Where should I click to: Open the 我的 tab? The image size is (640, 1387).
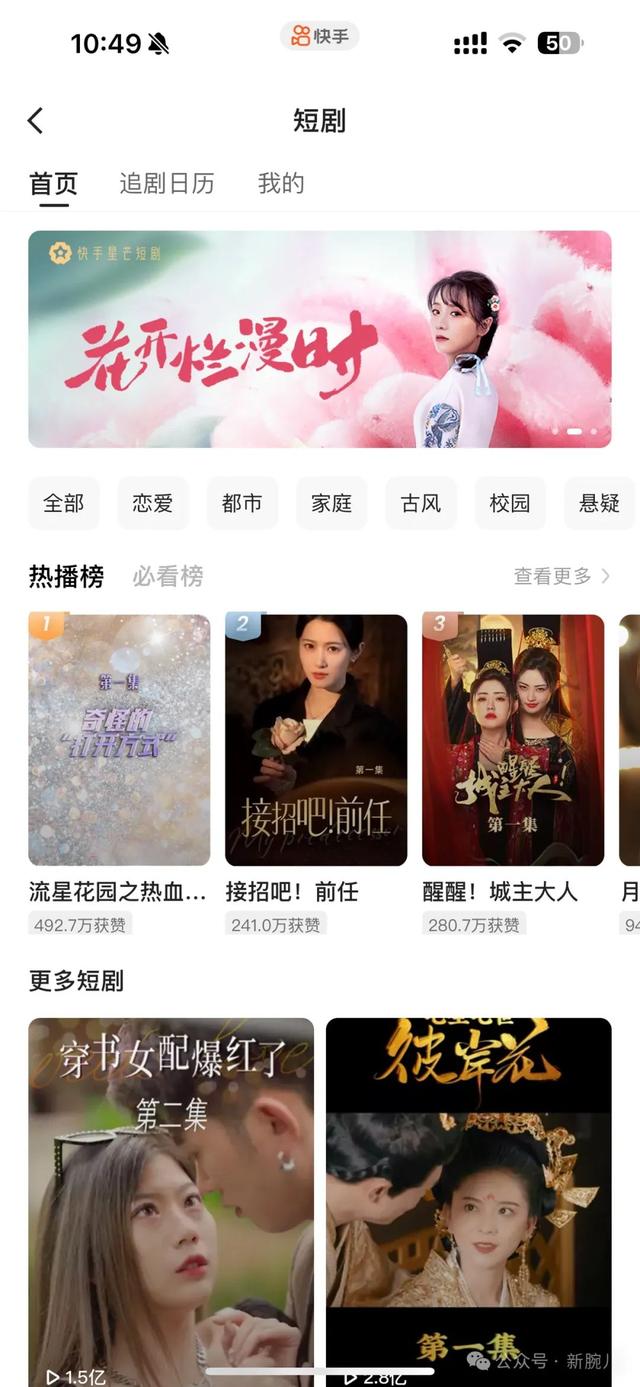[281, 184]
